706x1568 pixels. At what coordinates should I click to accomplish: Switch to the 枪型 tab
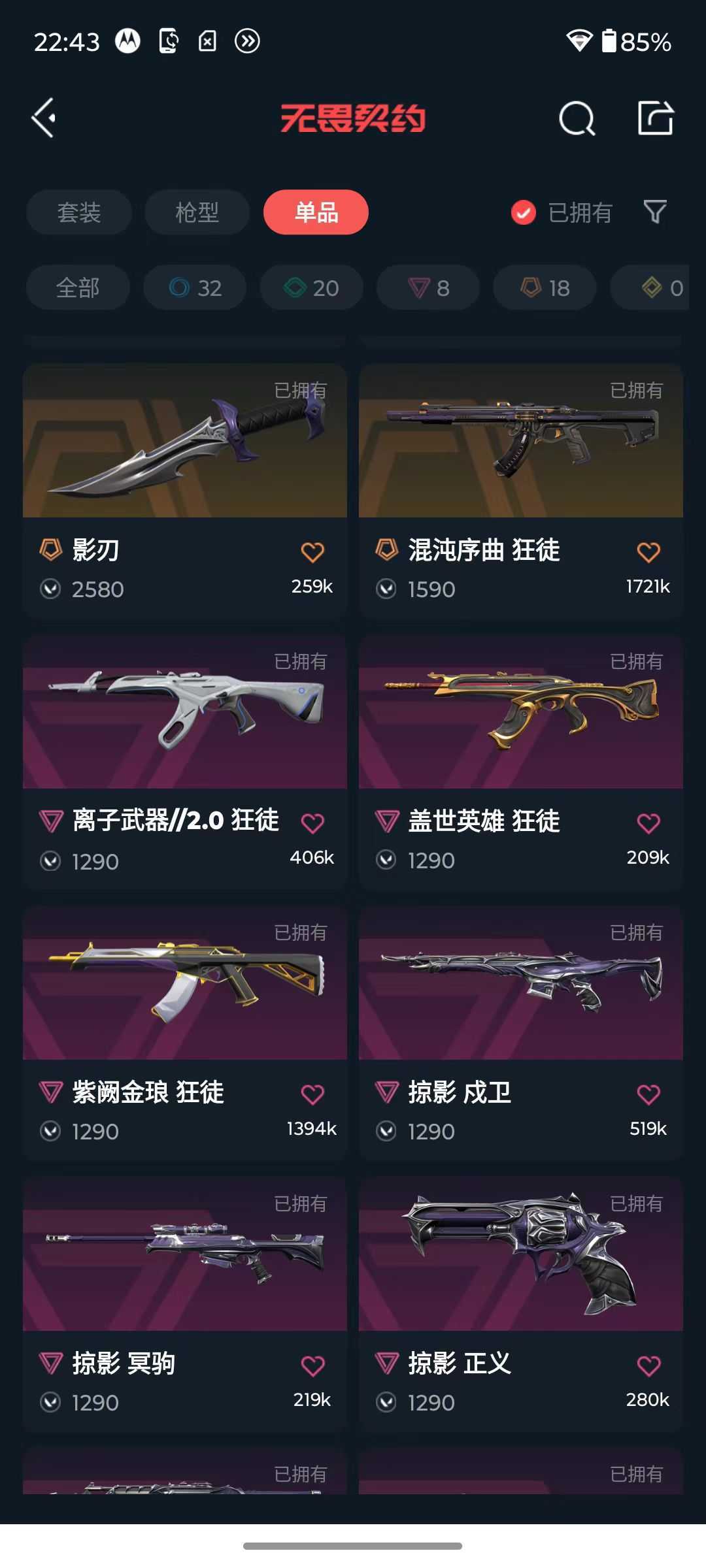point(196,212)
